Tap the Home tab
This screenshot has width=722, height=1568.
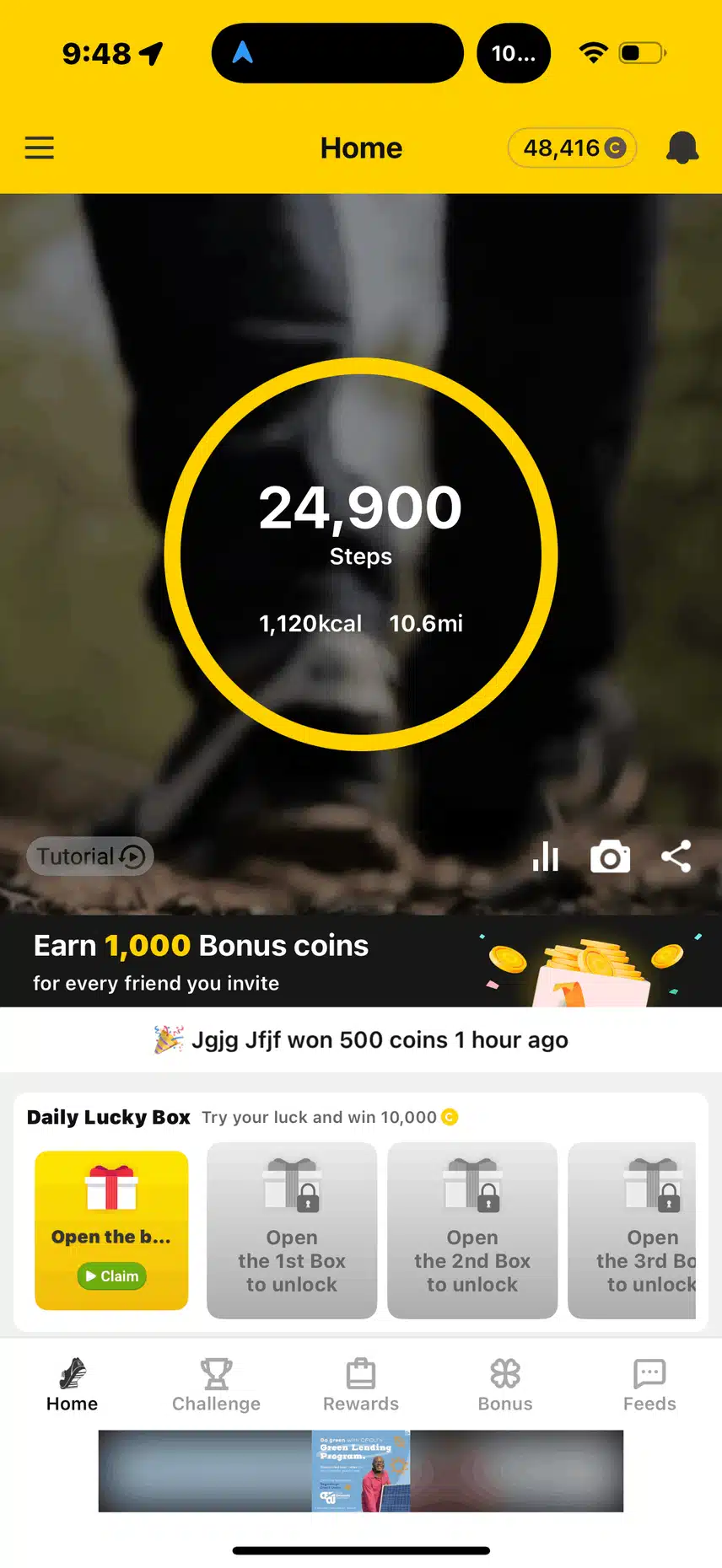point(72,1384)
